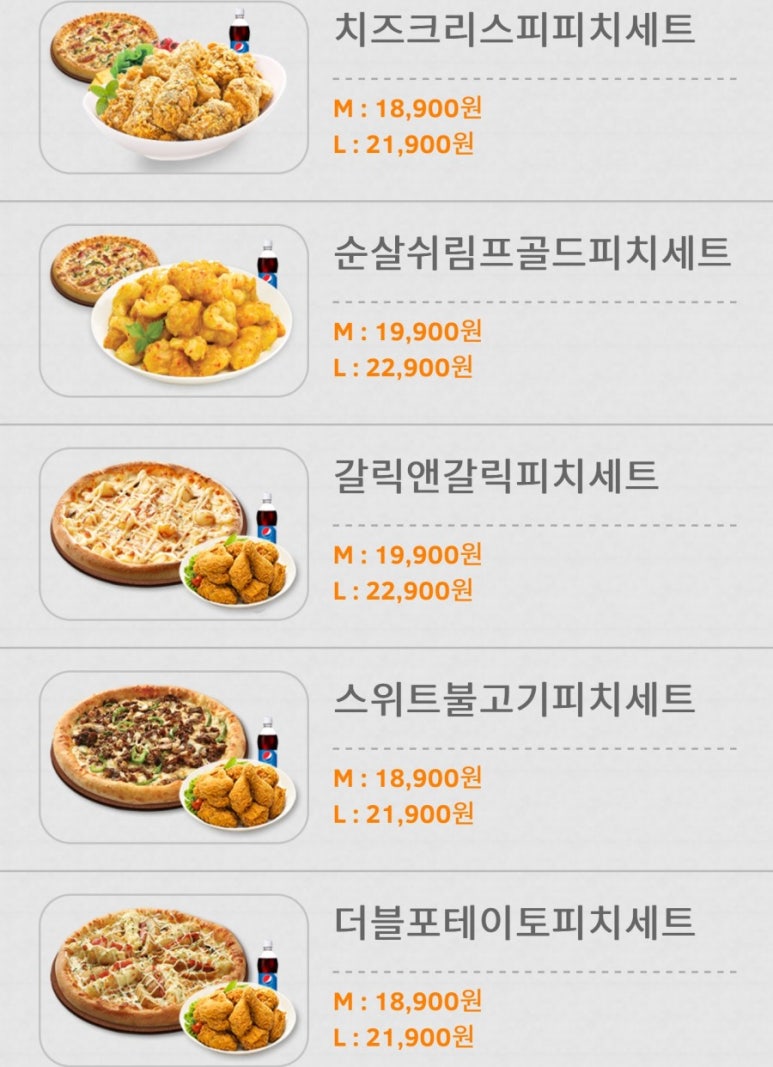Open the 치즈크리스피피치세트 menu item
The width and height of the screenshot is (773, 1067).
point(513,30)
